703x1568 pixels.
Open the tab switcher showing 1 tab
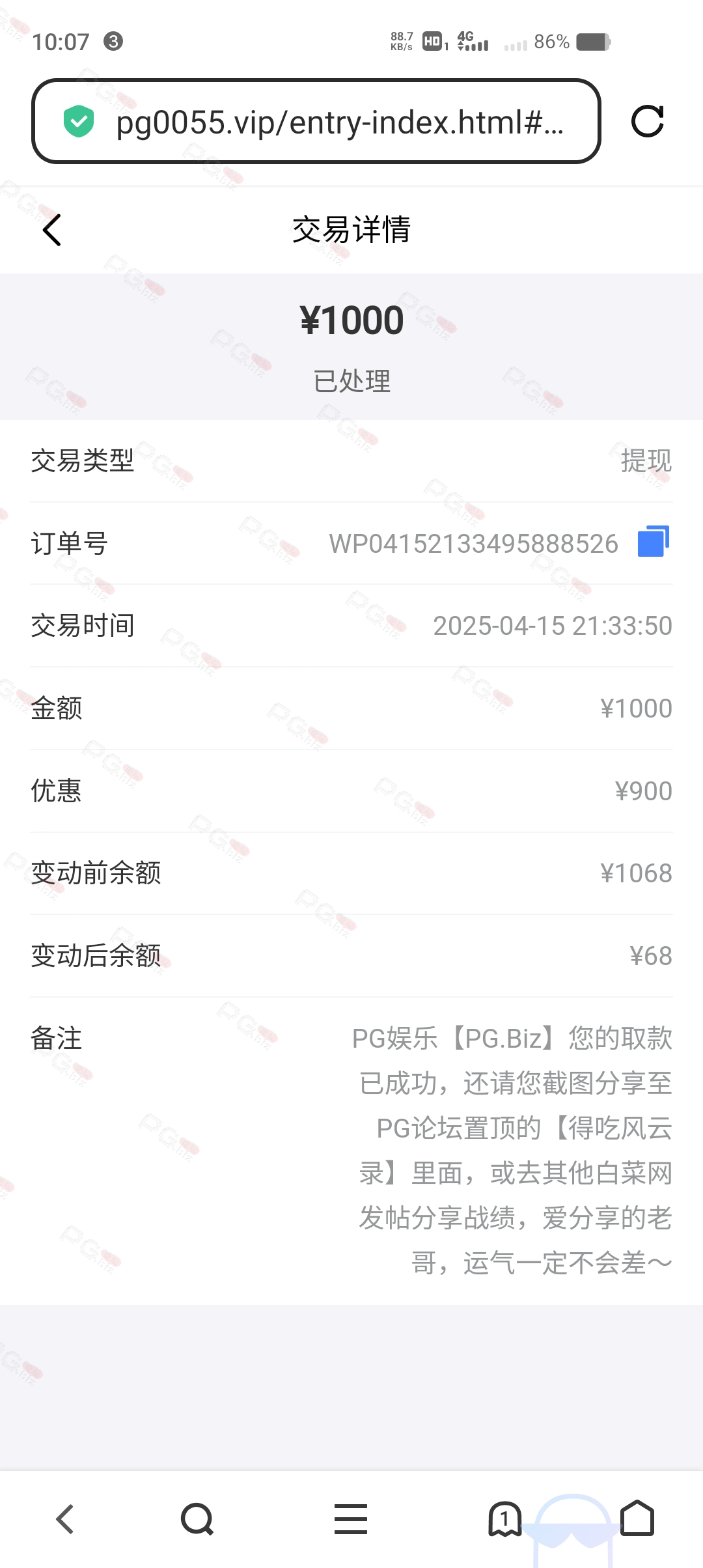504,1519
